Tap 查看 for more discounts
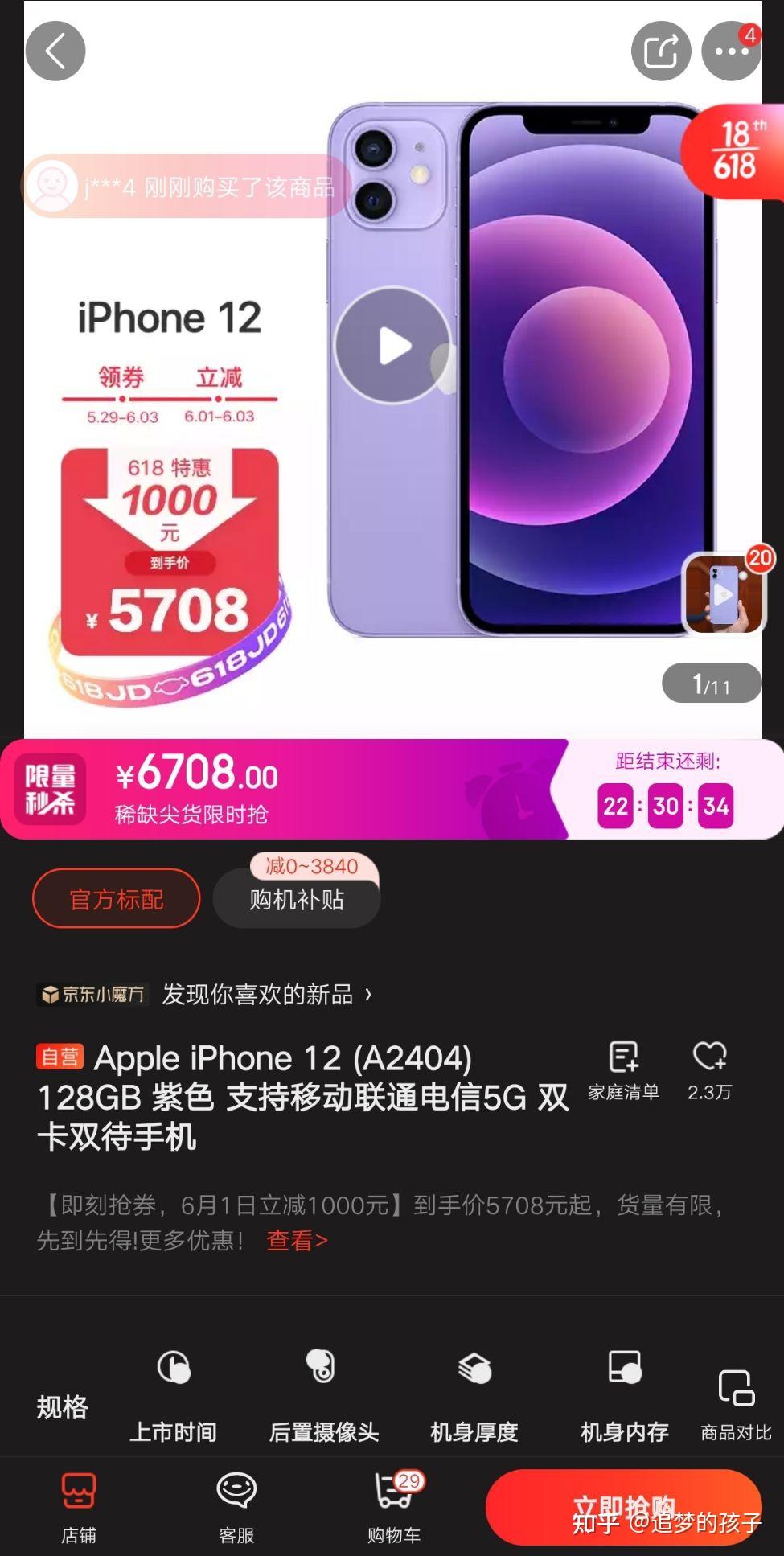Screen dimensions: 784x1556 tap(297, 1240)
